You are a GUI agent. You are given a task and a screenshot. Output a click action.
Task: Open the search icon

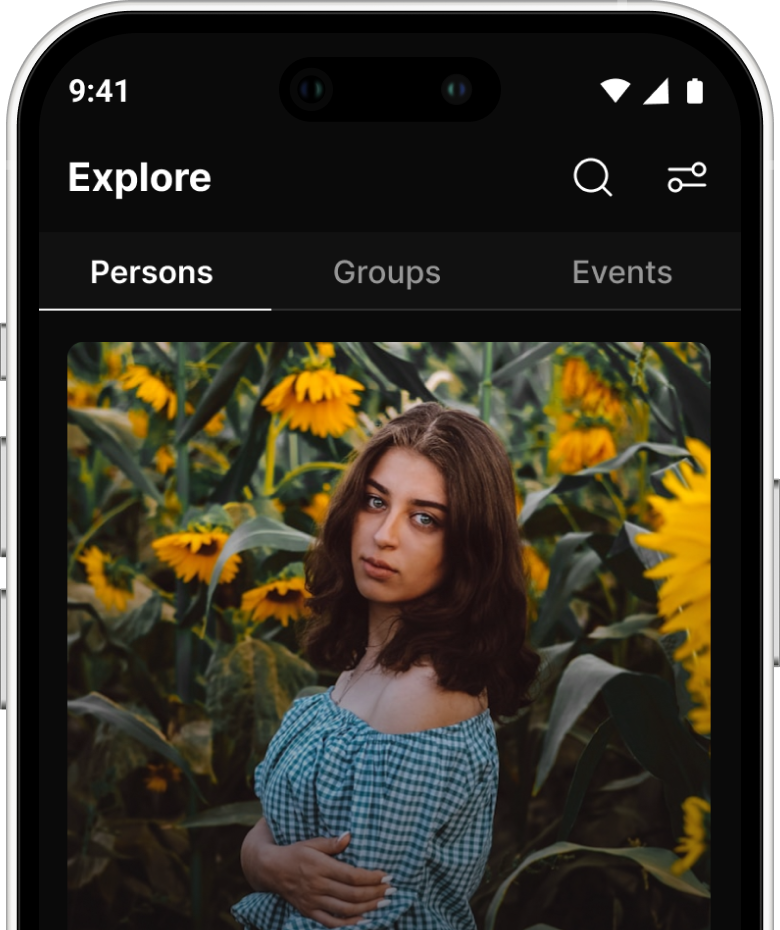pos(592,178)
